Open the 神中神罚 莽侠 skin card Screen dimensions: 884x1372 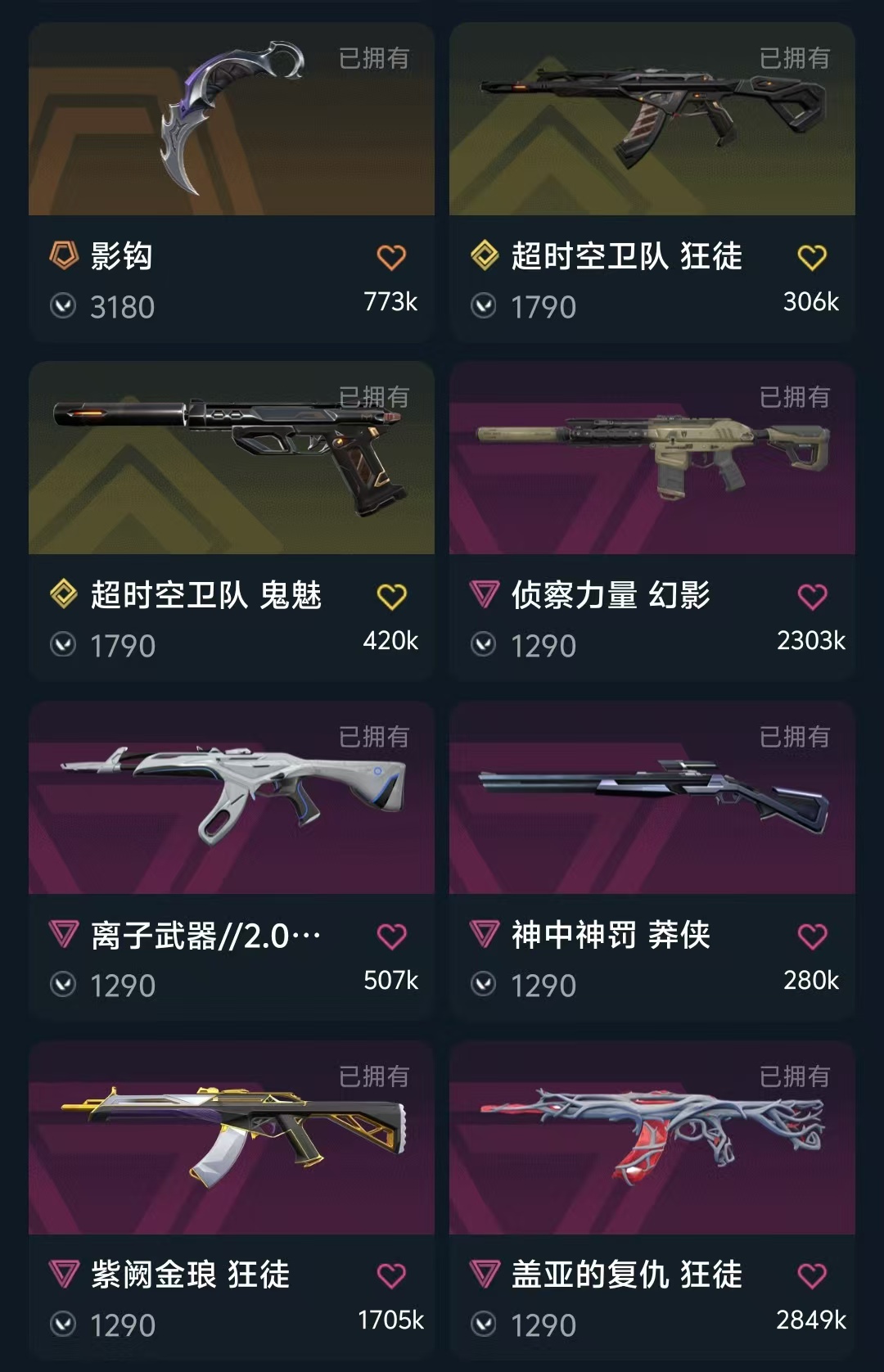[x=652, y=798]
